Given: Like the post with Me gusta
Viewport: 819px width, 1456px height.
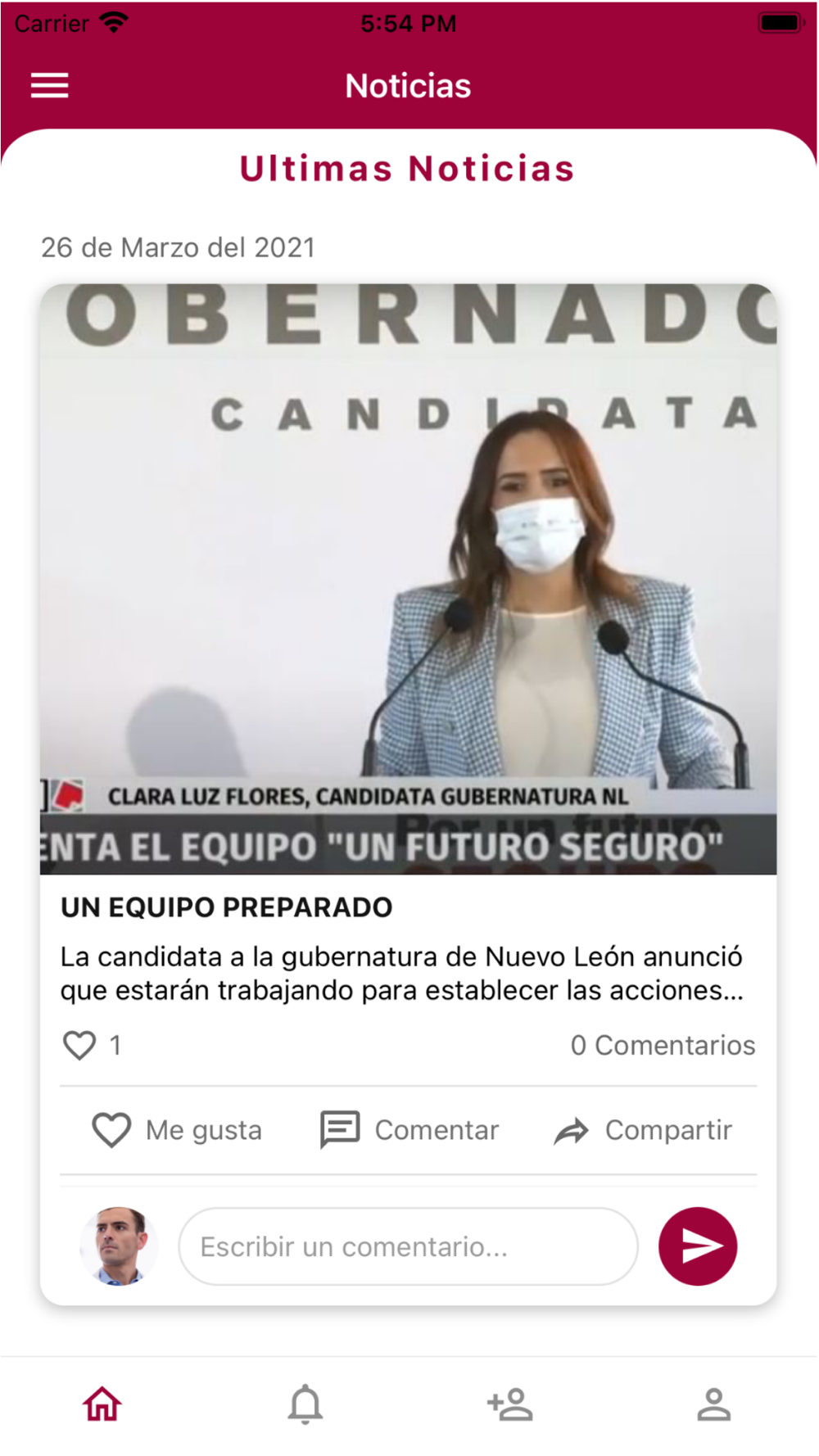Looking at the screenshot, I should coord(177,1130).
